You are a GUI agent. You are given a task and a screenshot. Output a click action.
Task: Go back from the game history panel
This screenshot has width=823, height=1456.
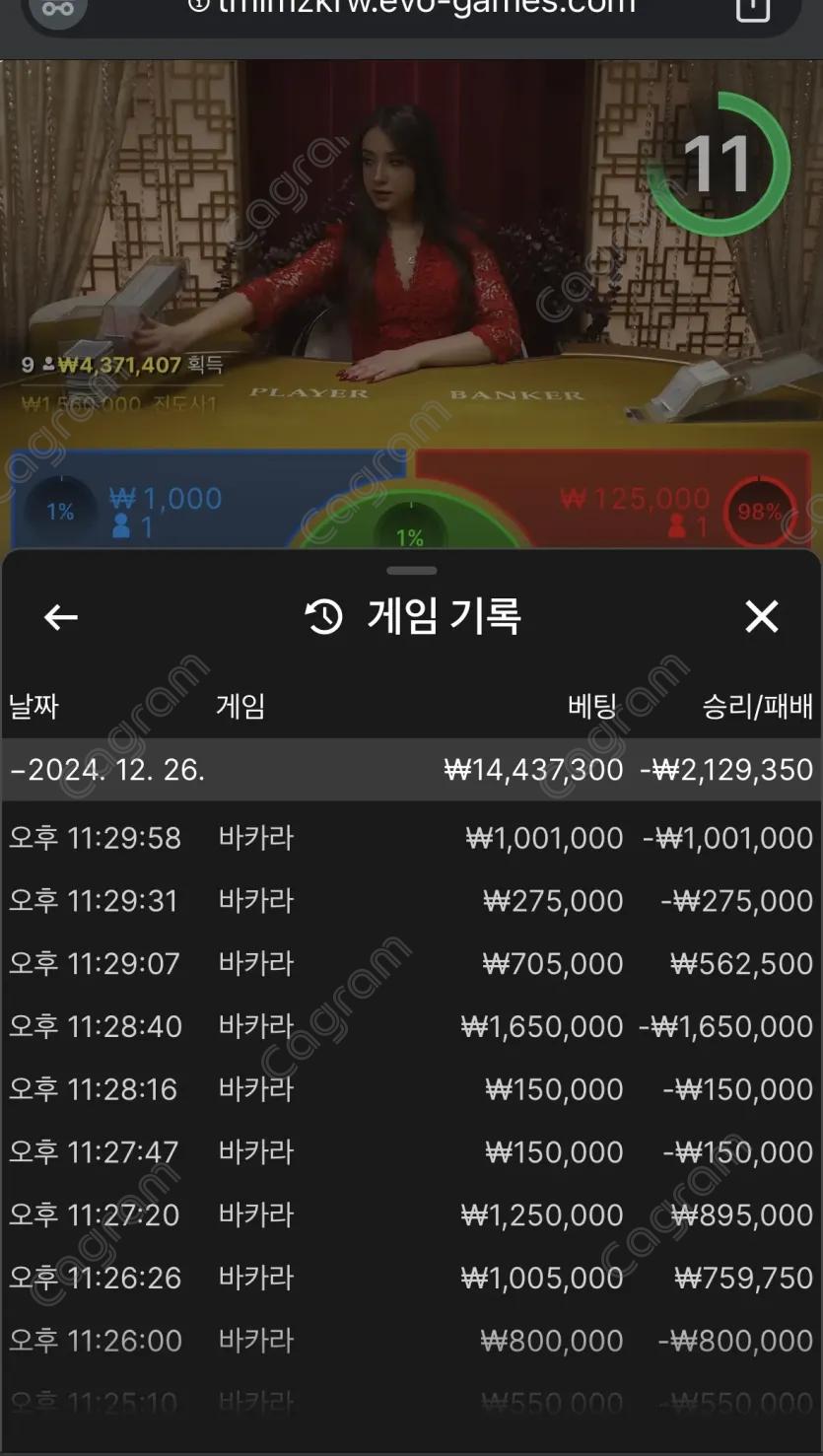pos(61,618)
